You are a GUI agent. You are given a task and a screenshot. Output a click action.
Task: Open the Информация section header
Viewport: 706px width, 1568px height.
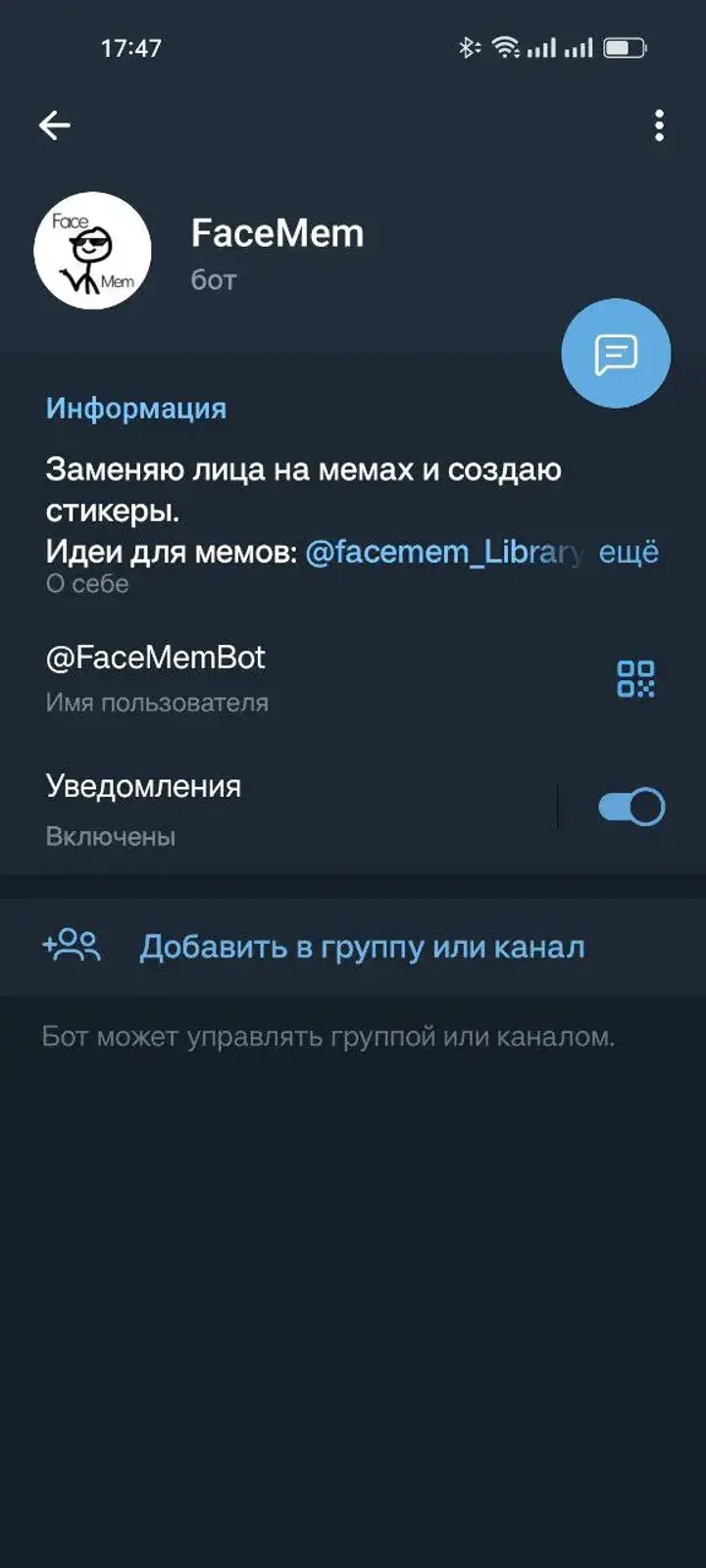coord(134,408)
